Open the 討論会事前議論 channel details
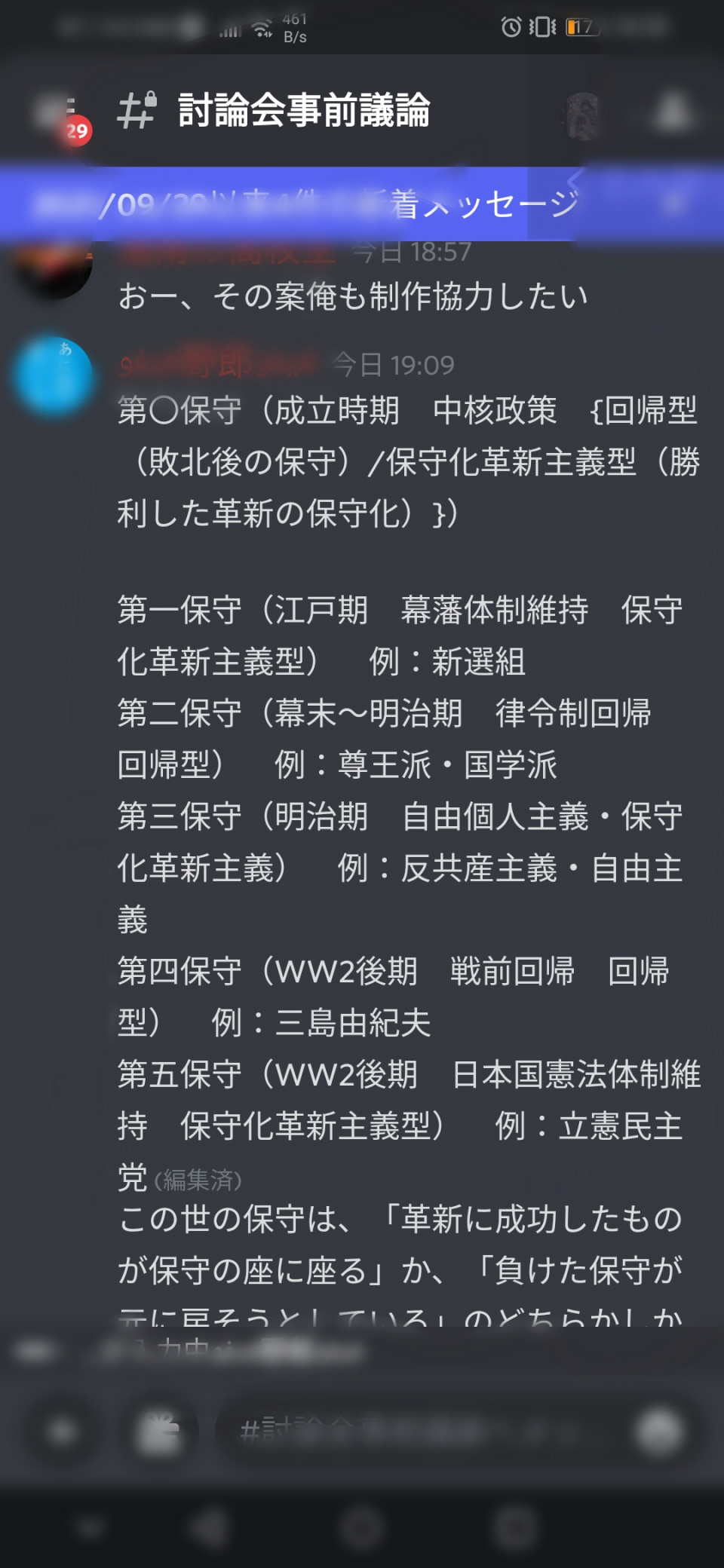 (303, 111)
